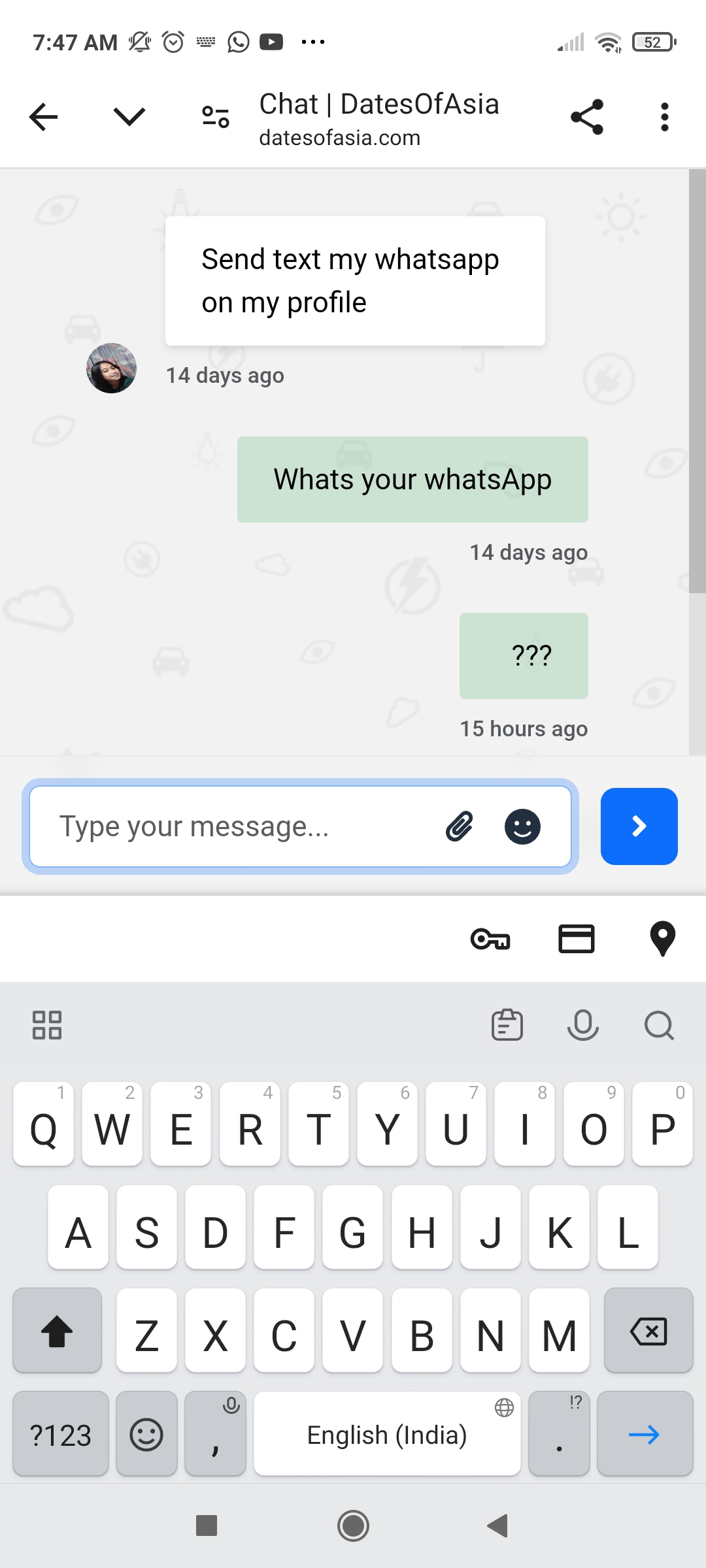Open the keyboard clipboard
This screenshot has height=1568, width=706.
tap(507, 1025)
